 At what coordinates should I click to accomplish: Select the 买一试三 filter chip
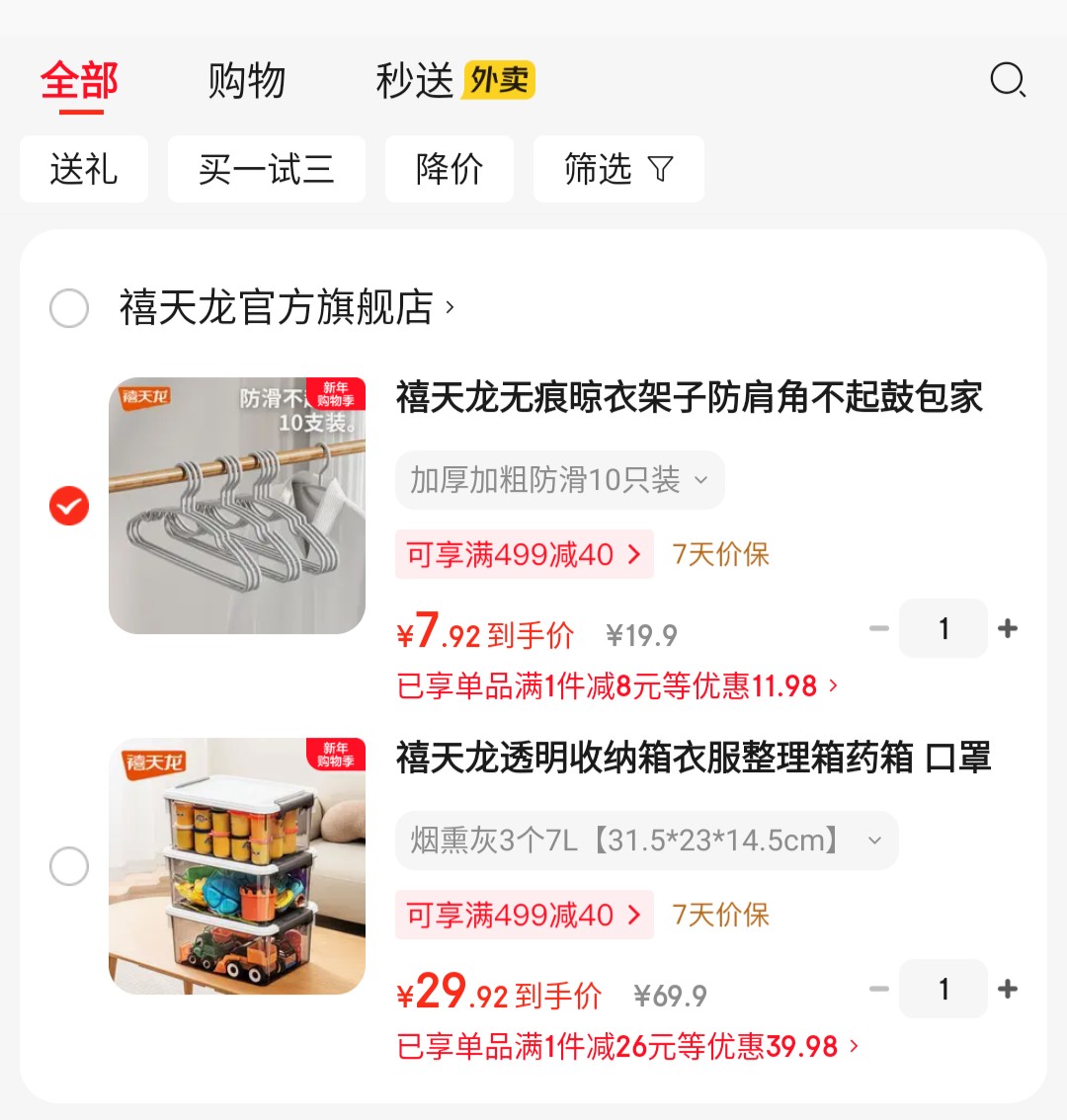click(x=266, y=169)
